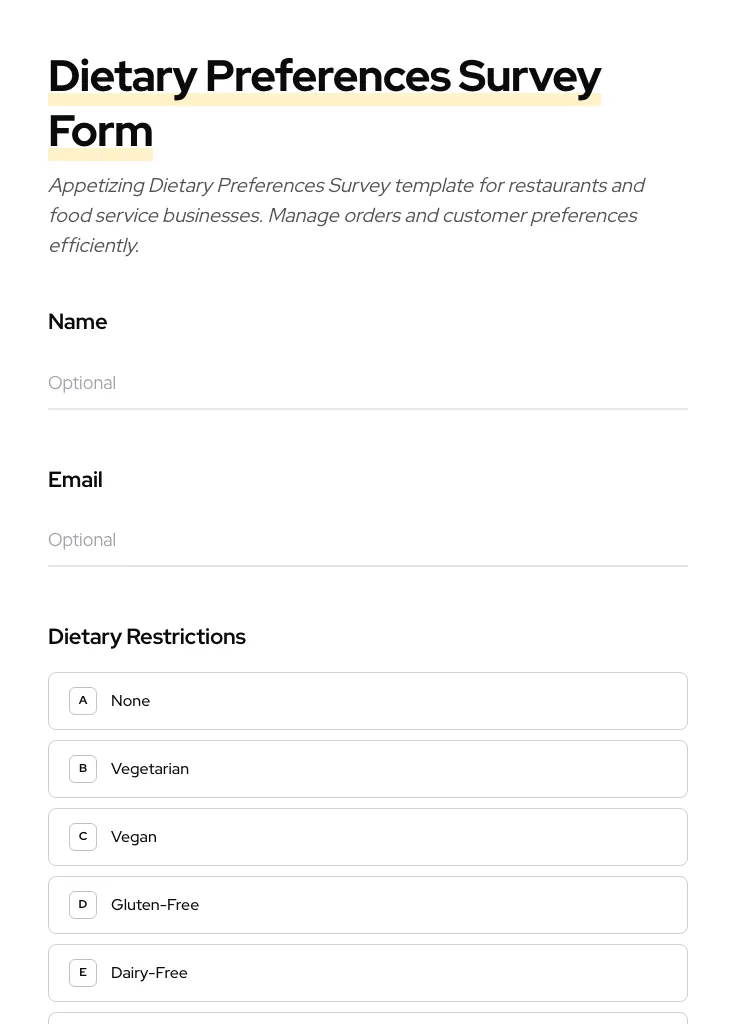Click the Name section label
Viewport: 736px width, 1024px height.
click(77, 321)
